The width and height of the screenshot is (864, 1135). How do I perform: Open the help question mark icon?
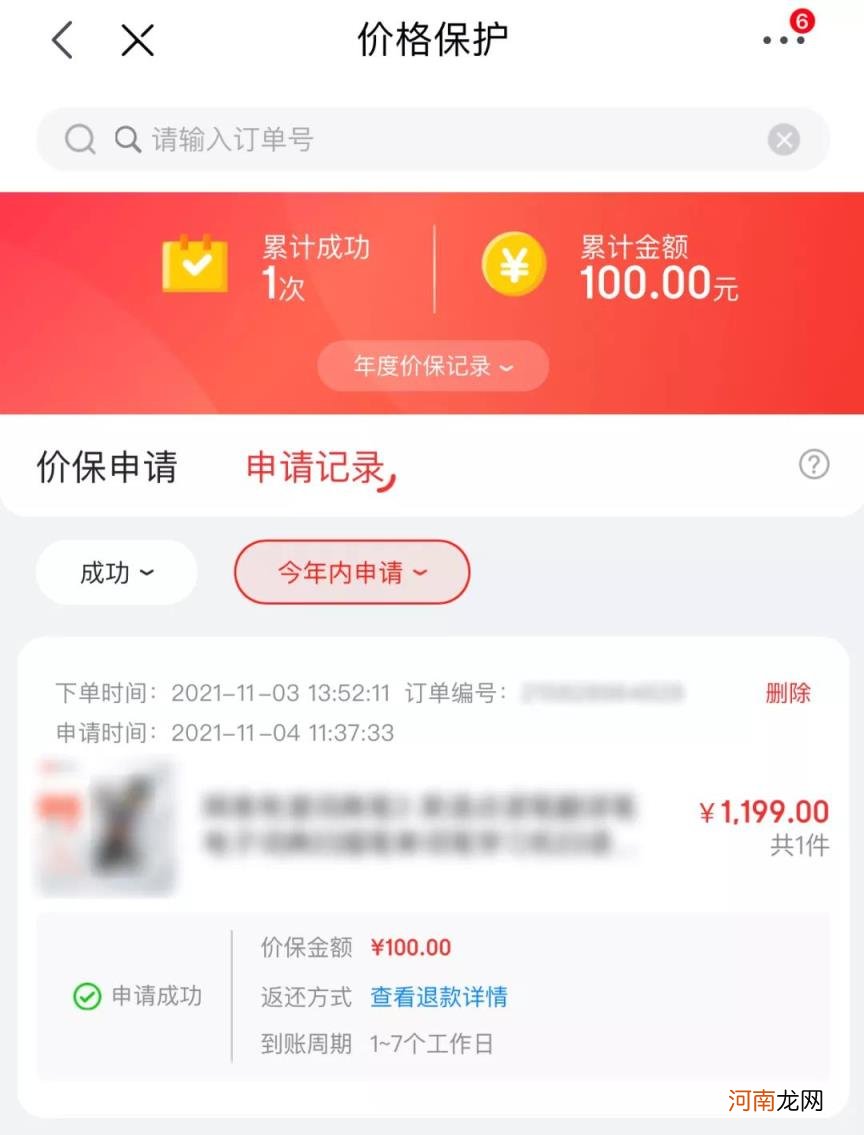815,465
